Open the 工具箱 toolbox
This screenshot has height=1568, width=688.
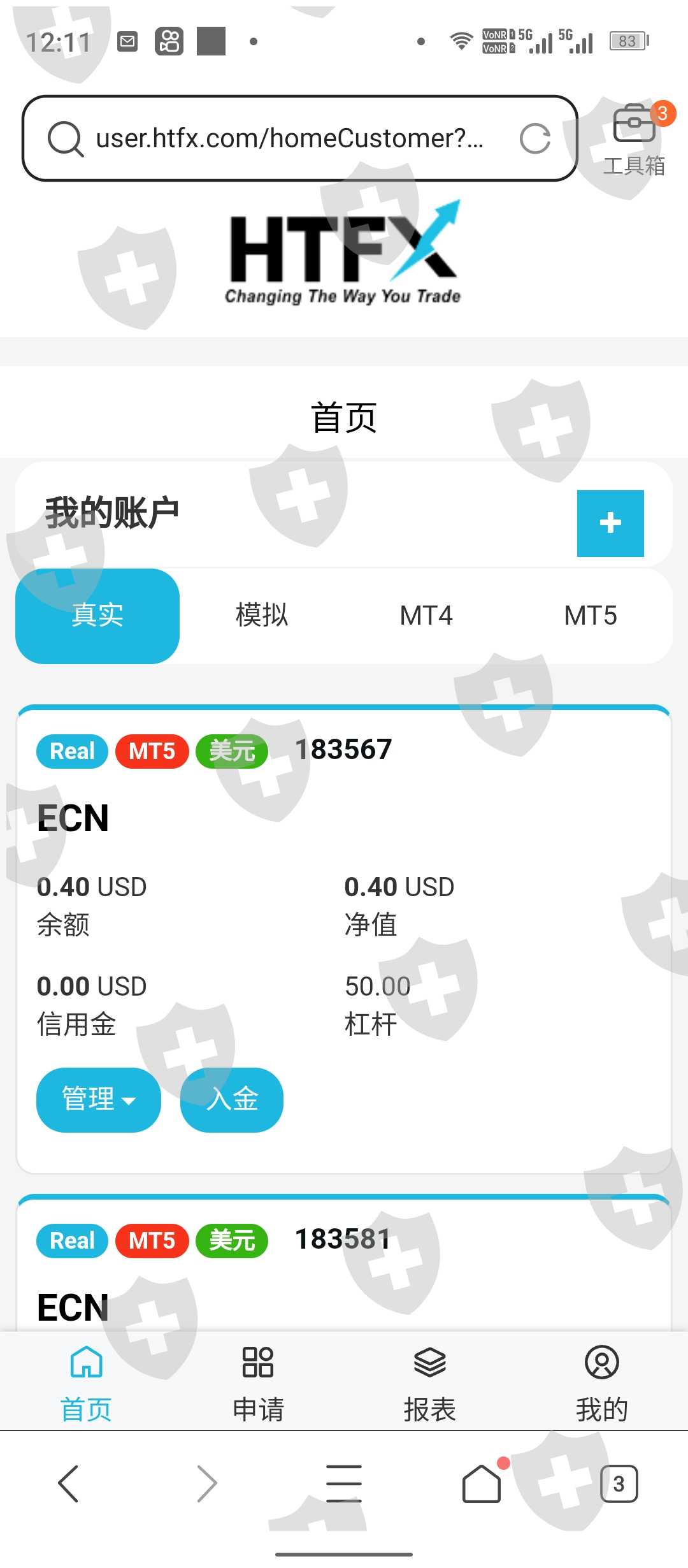pyautogui.click(x=634, y=138)
